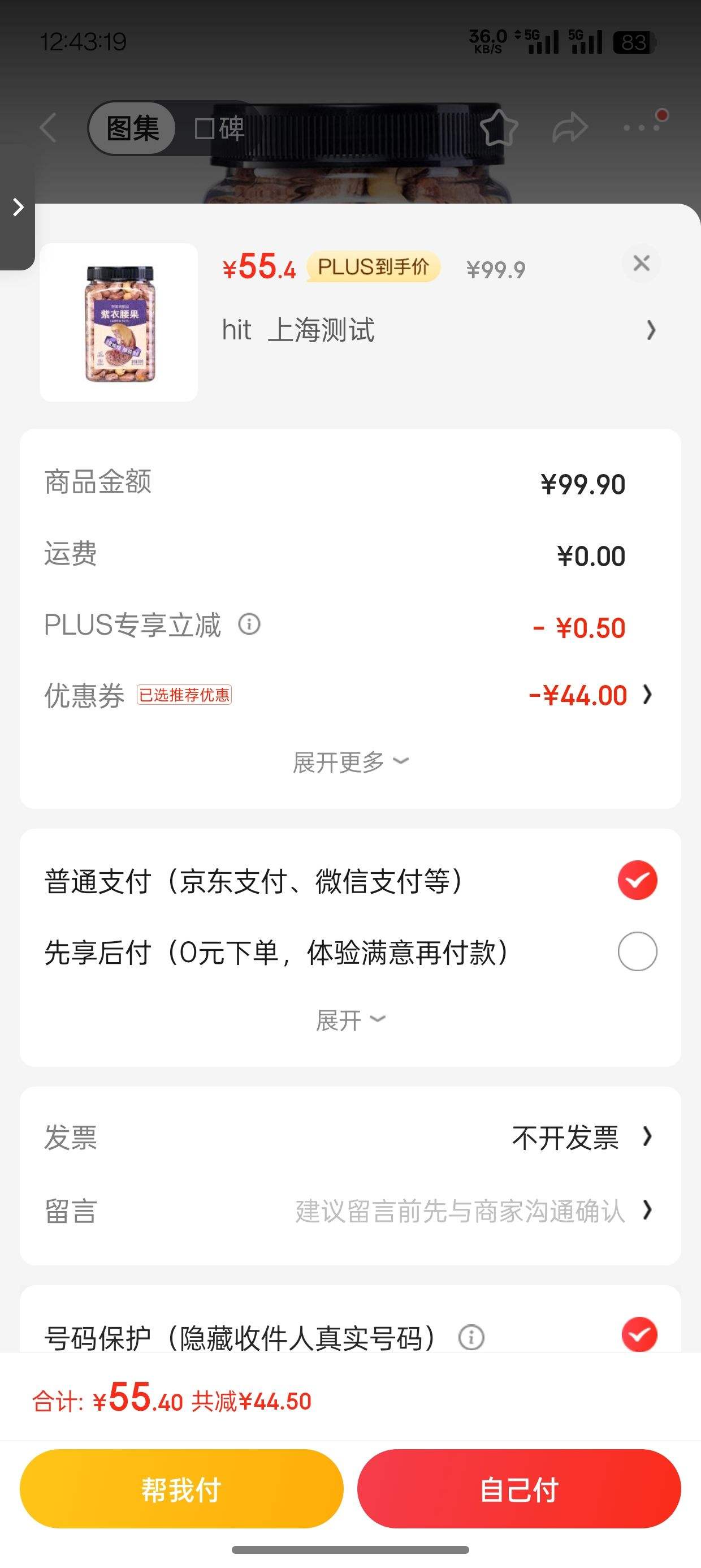Show info about 号码保护

tap(471, 1337)
